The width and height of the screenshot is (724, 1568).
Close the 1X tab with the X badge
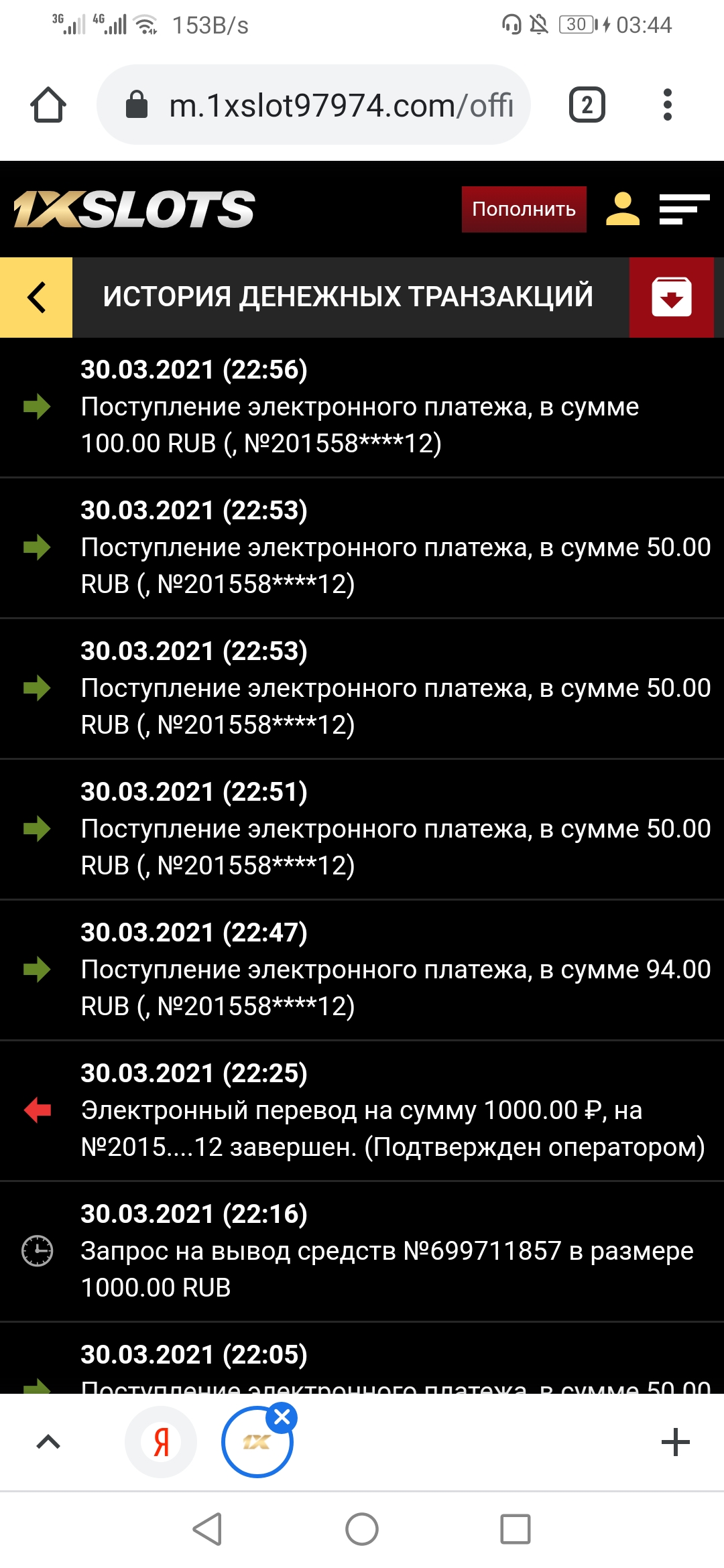point(282,1417)
